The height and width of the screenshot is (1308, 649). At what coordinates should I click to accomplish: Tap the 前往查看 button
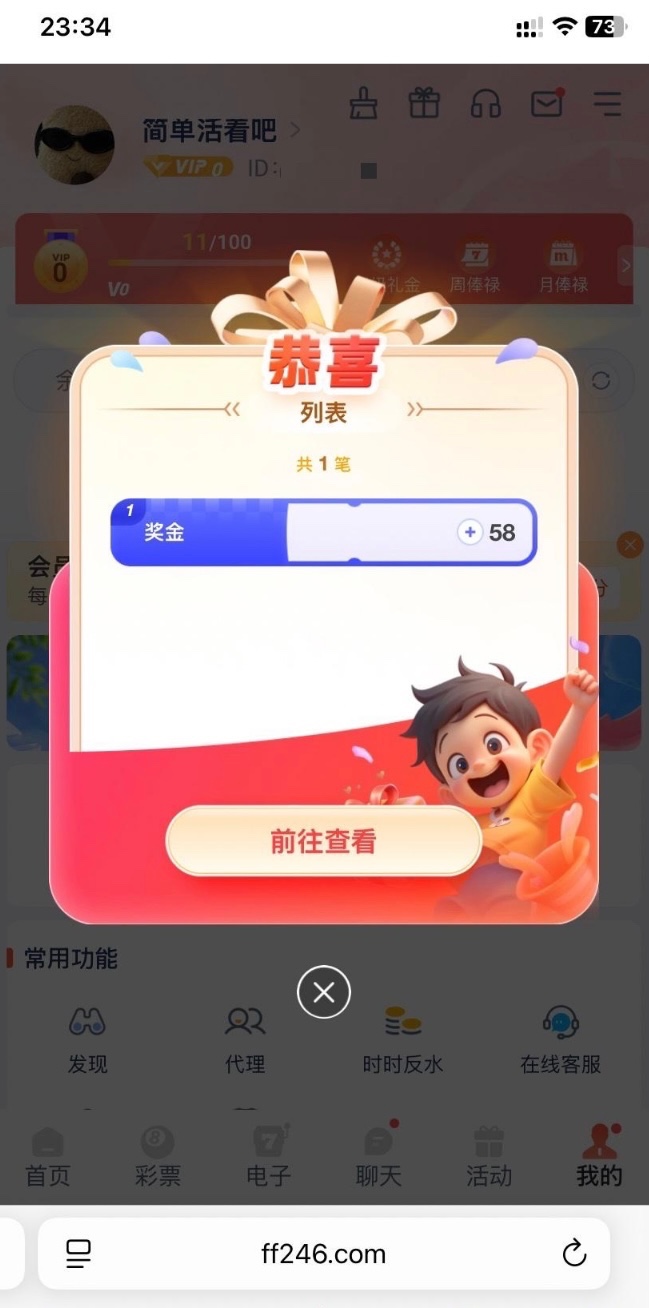[x=323, y=841]
